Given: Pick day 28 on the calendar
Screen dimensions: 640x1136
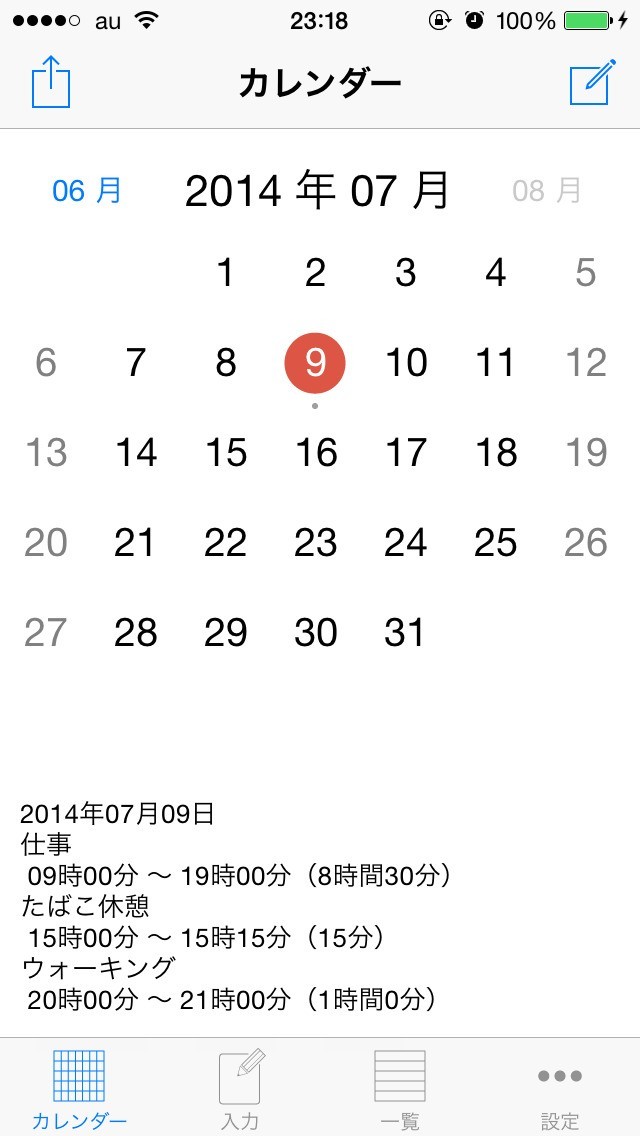Looking at the screenshot, I should click(x=136, y=632).
